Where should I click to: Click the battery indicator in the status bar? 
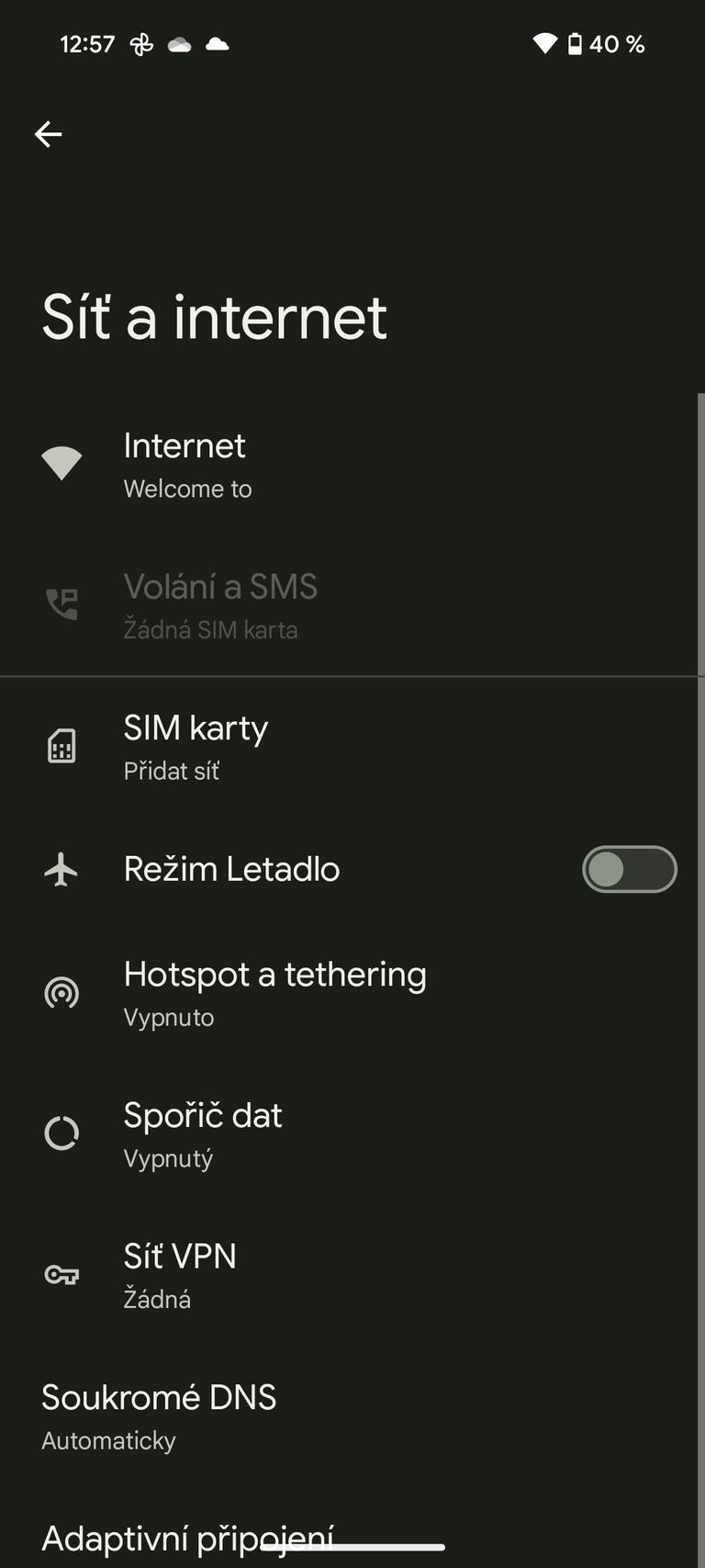[x=575, y=43]
